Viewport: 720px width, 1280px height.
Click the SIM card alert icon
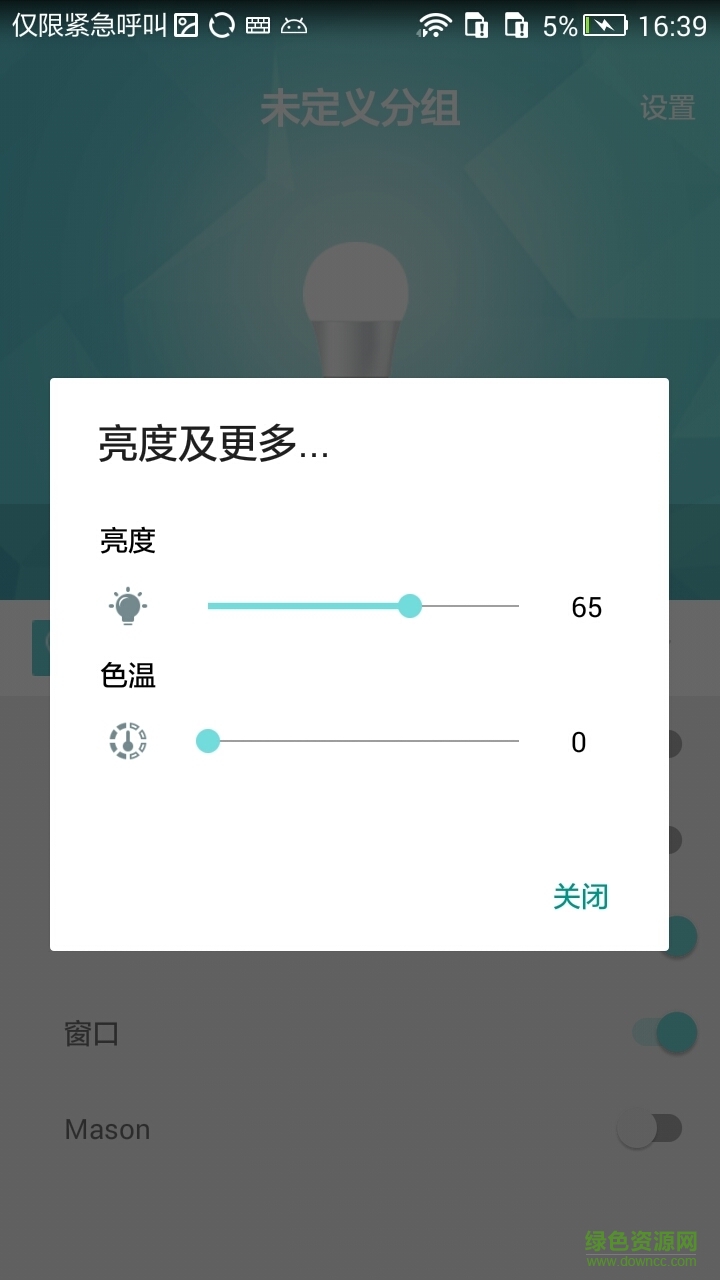(x=478, y=24)
